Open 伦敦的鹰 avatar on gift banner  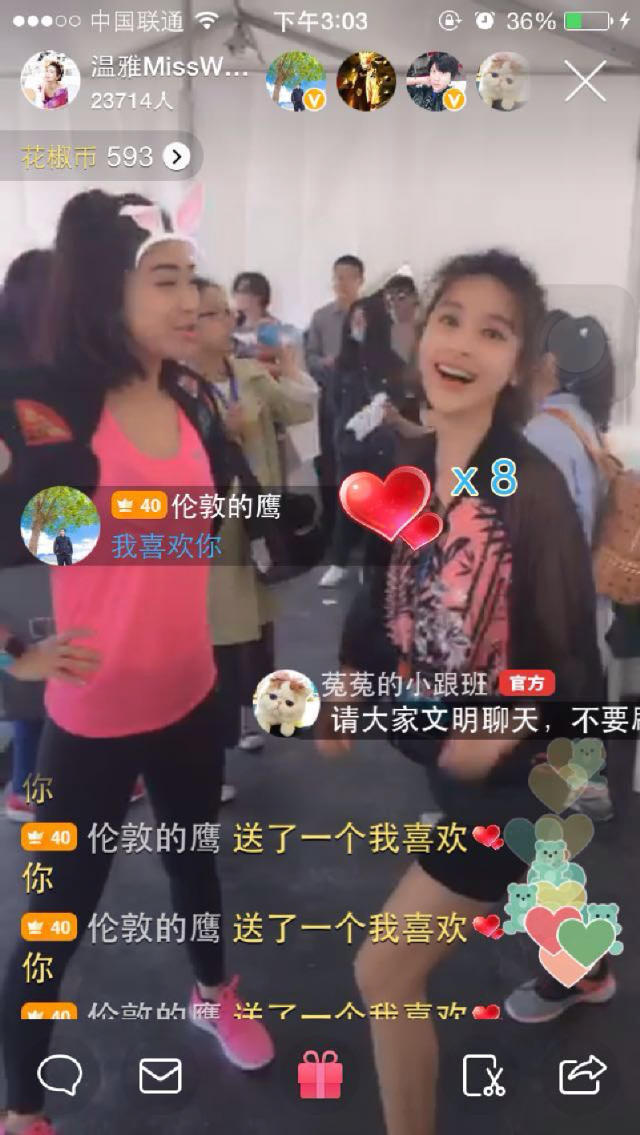click(x=61, y=526)
